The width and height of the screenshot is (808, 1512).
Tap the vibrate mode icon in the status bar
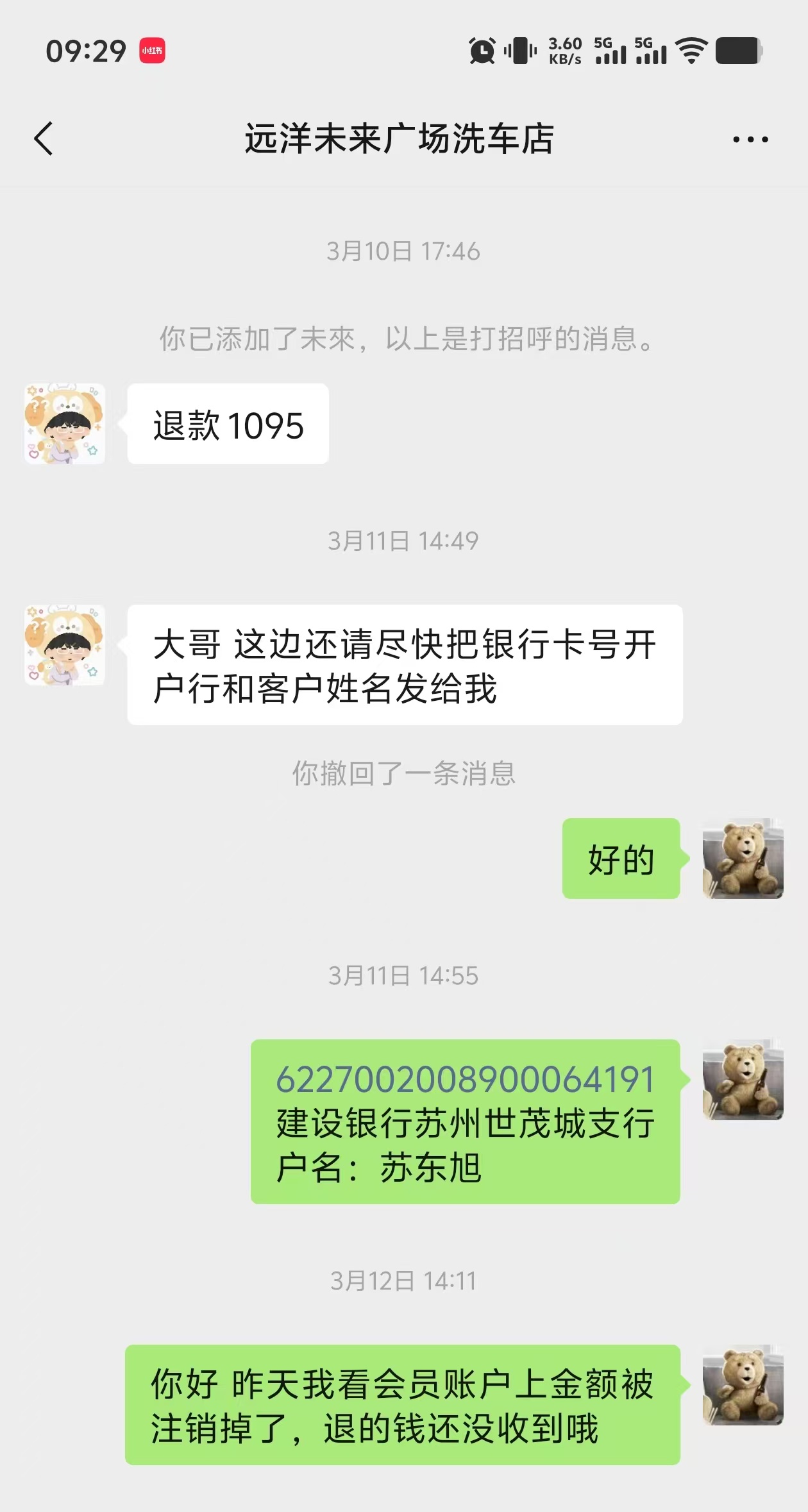point(518,51)
